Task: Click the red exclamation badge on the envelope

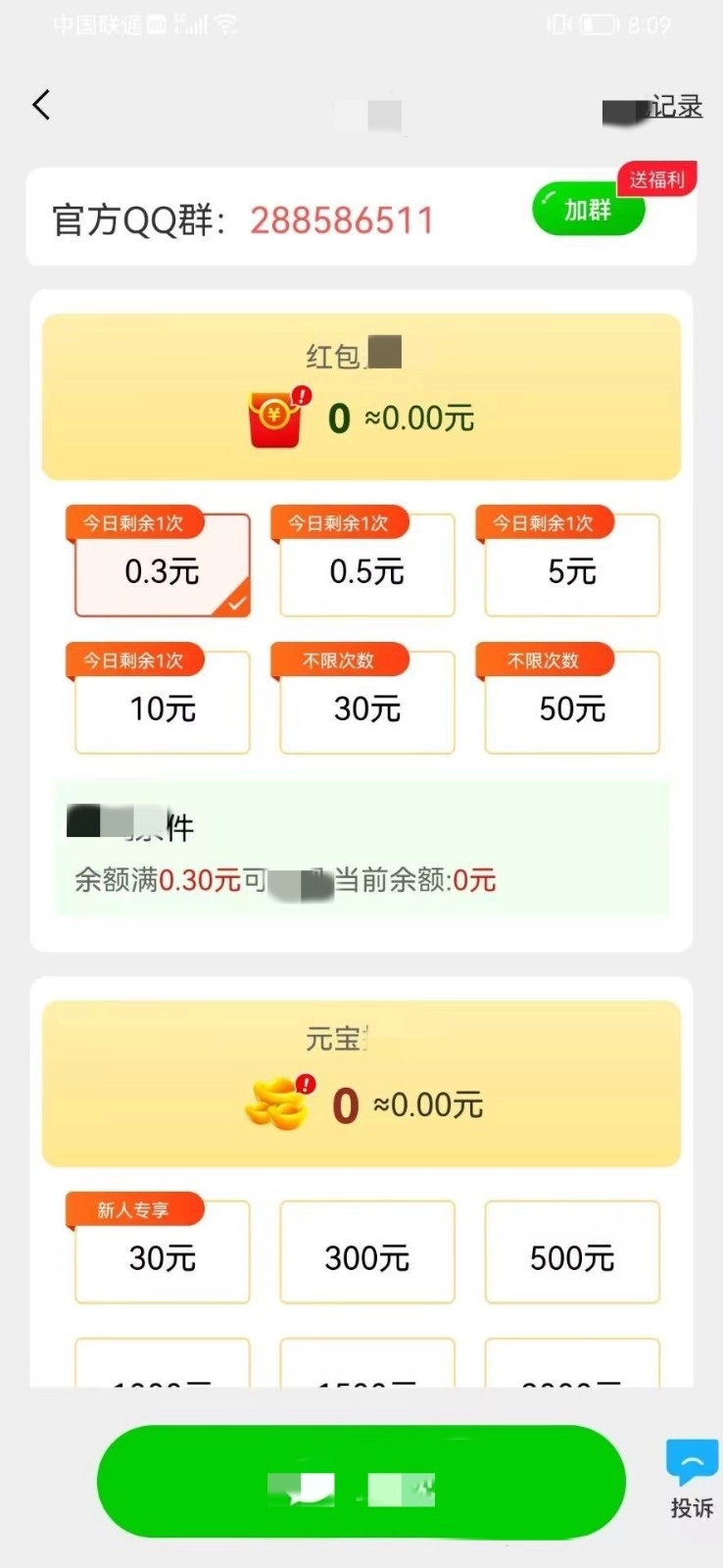Action: [302, 392]
